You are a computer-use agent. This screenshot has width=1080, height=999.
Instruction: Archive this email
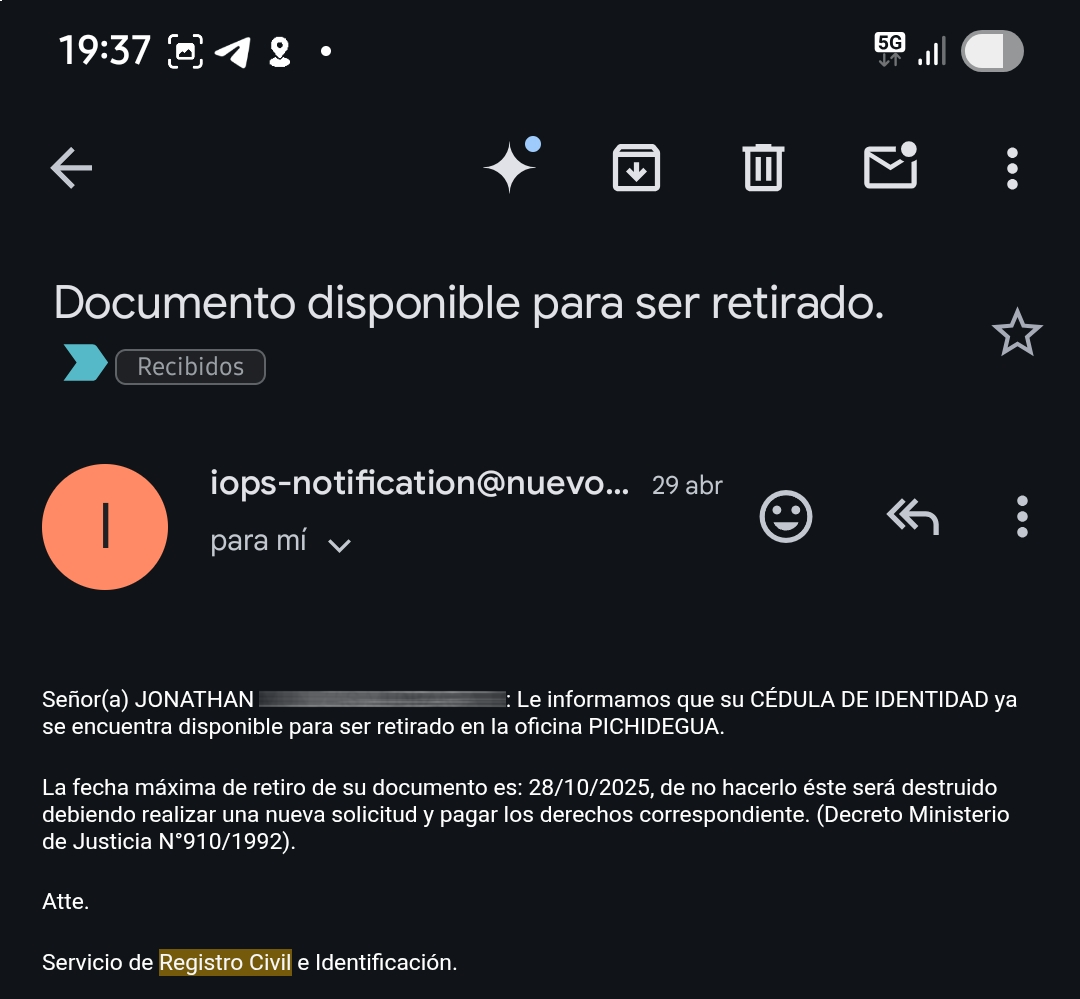point(637,167)
